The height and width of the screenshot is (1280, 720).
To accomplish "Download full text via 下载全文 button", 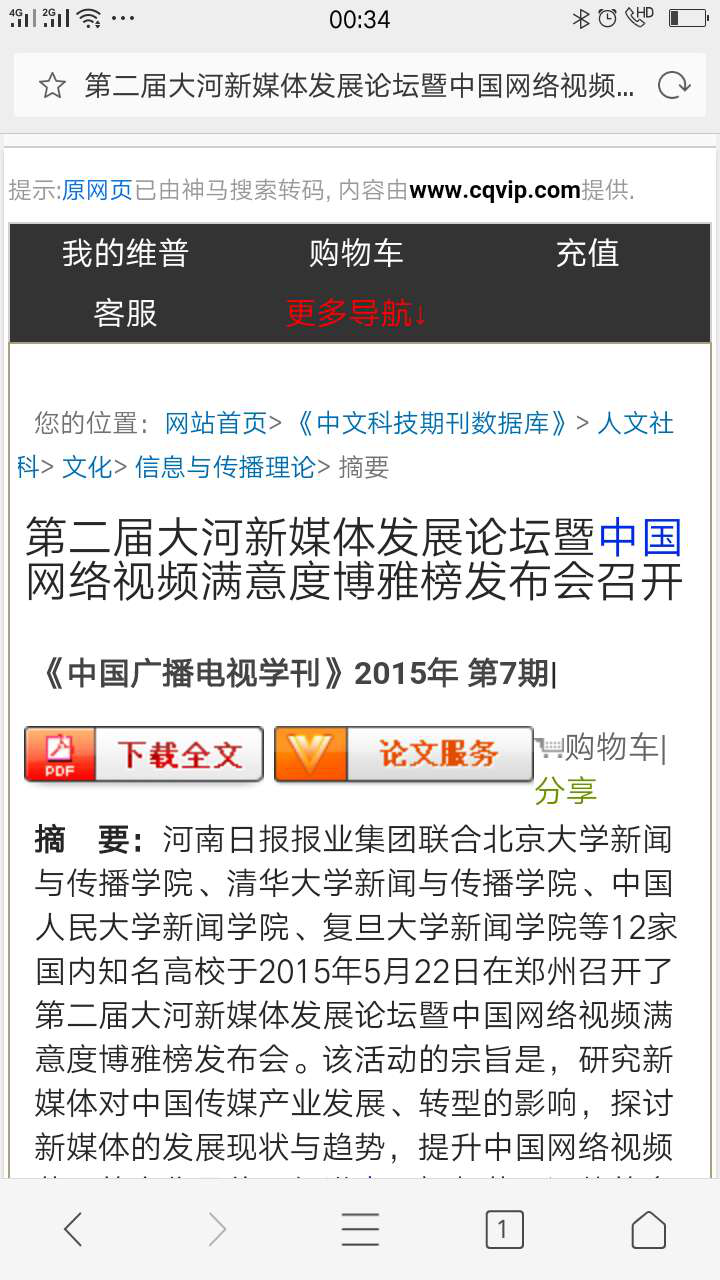I will [x=144, y=754].
